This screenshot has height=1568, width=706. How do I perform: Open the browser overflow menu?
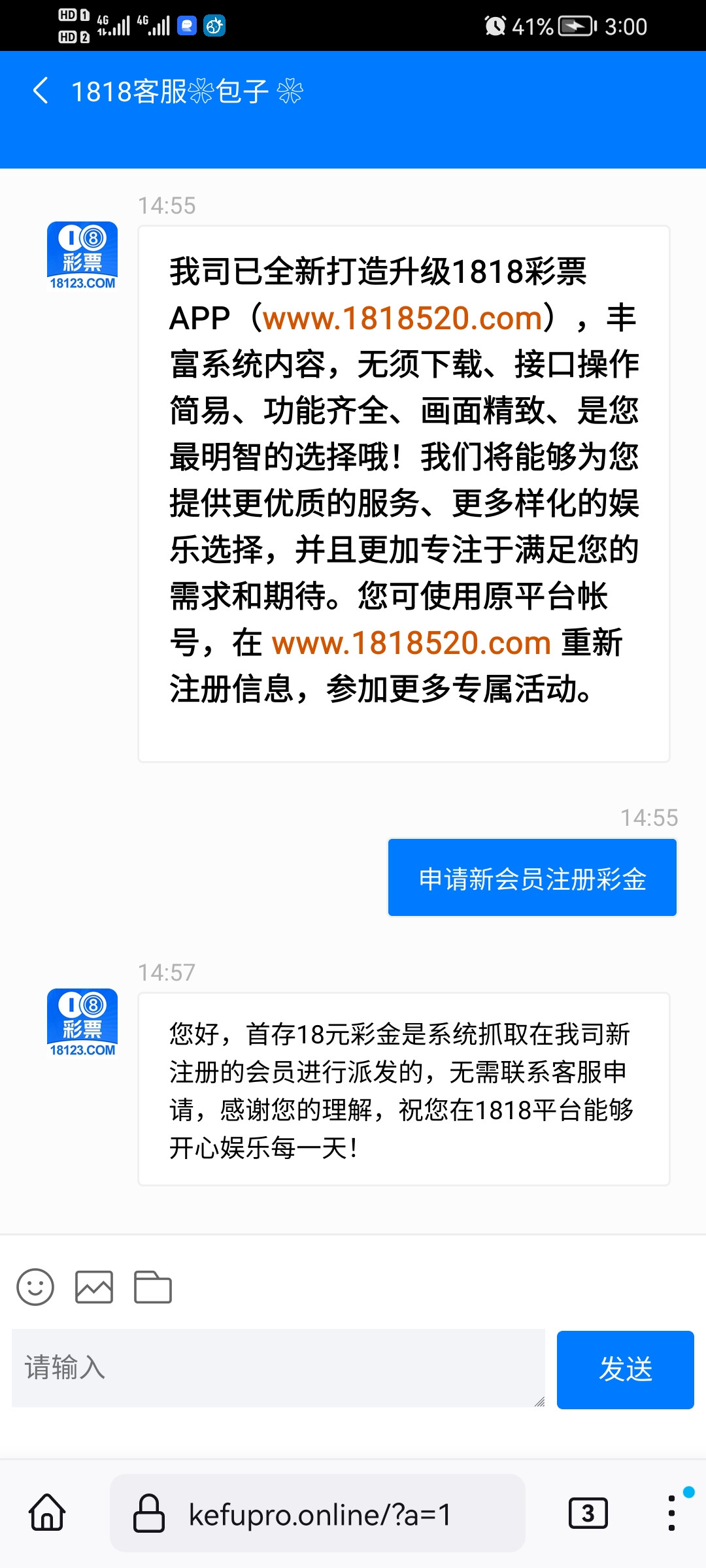[671, 1513]
